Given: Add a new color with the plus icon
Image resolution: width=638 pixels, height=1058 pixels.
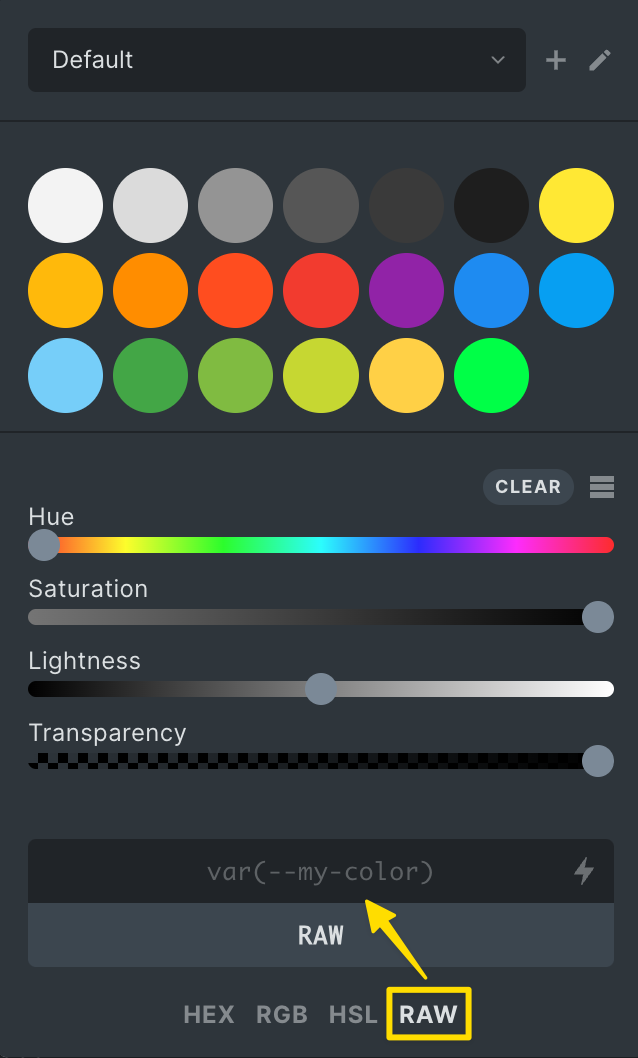Looking at the screenshot, I should tap(556, 60).
